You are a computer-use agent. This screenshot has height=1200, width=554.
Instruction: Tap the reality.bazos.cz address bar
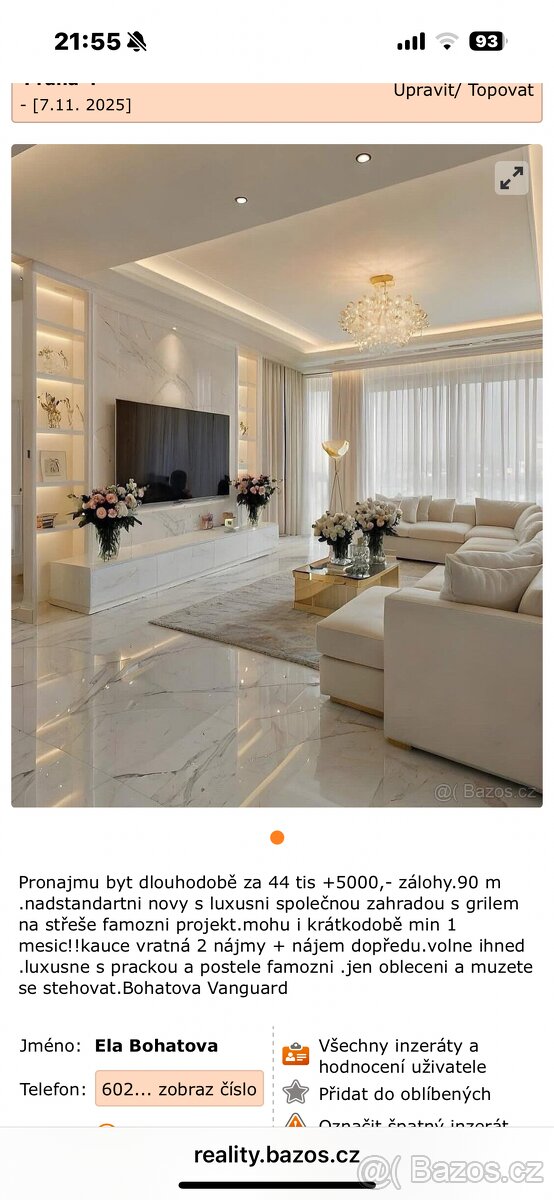(277, 1155)
